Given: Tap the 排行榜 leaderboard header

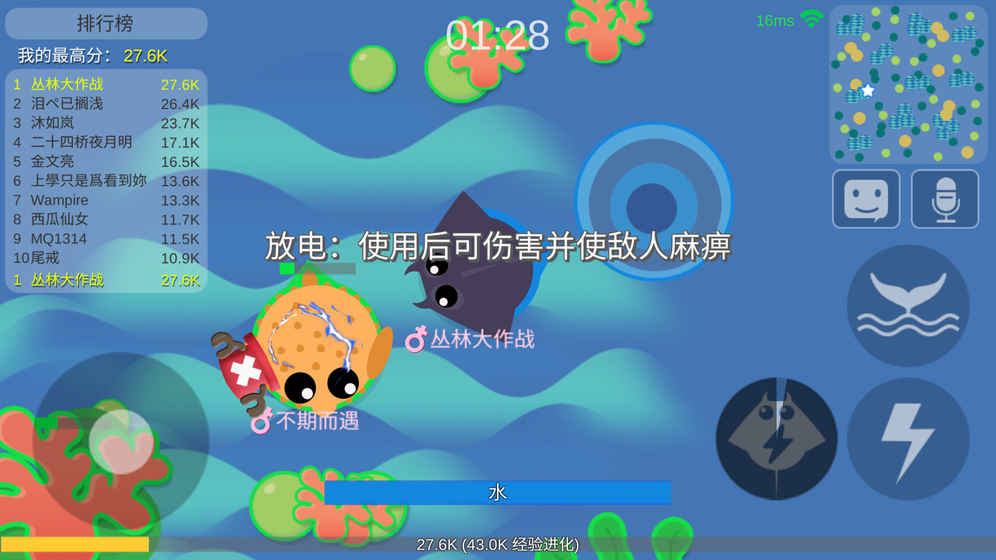Looking at the screenshot, I should 105,23.
